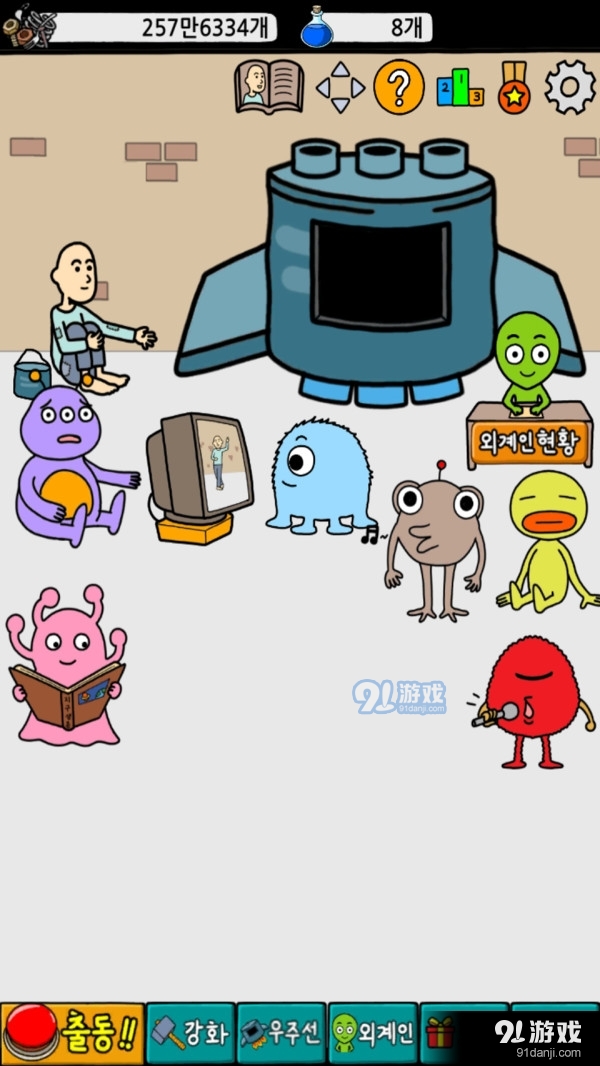This screenshot has height=1066, width=600.
Task: Open the 외계인현황 alien status sign
Action: coord(529,442)
